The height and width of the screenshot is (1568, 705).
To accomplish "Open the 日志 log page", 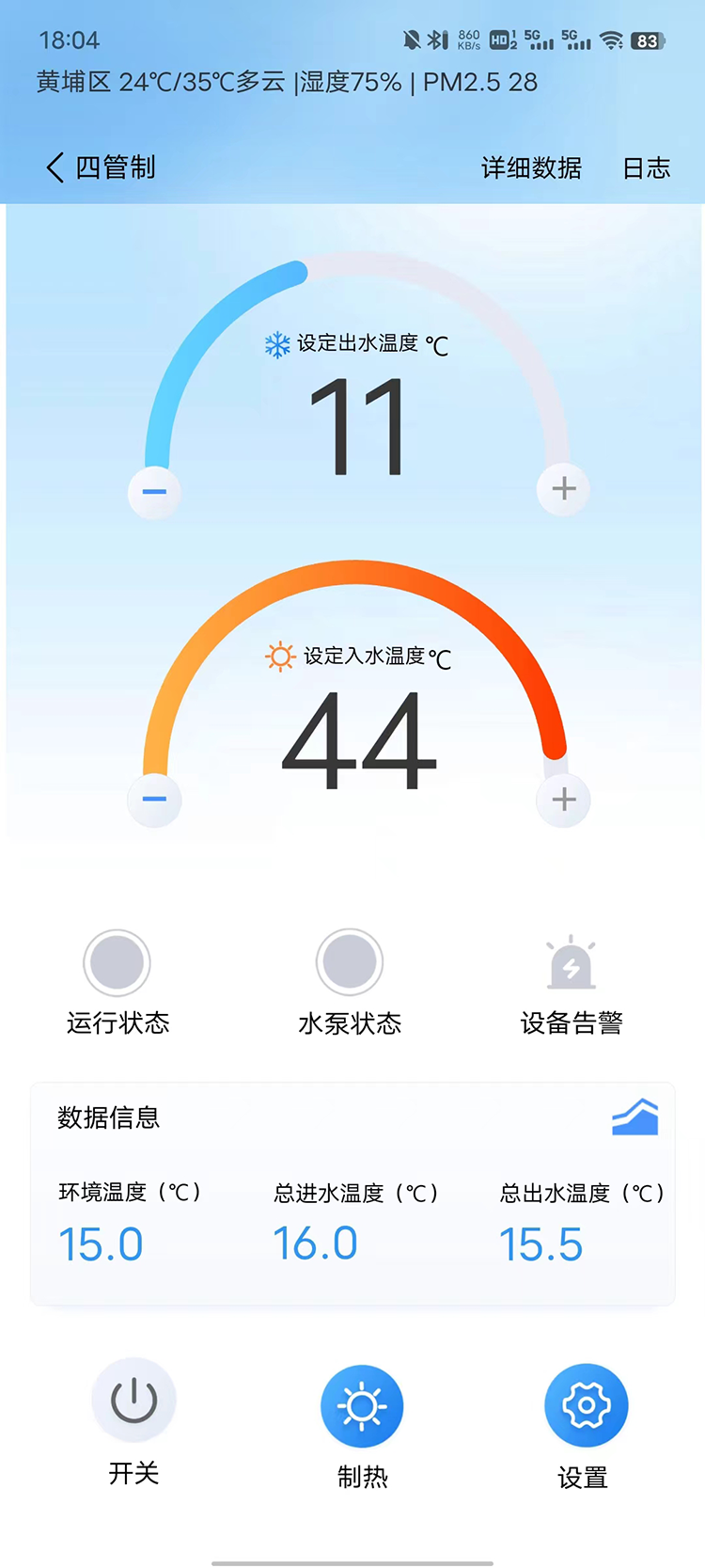I will click(x=646, y=169).
